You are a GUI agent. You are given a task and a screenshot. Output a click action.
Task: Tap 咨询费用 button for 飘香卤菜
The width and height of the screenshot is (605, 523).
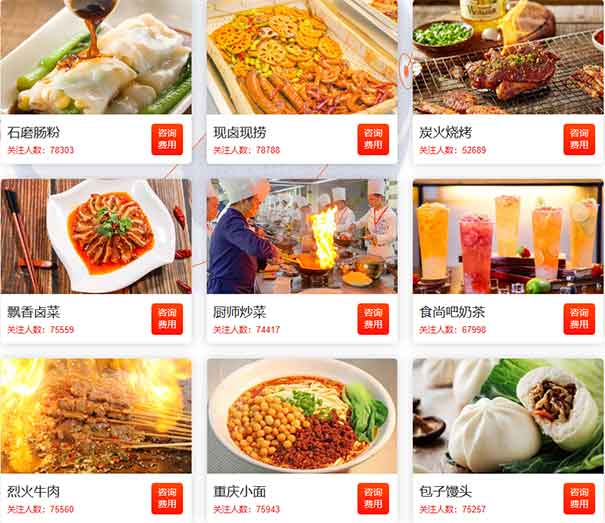click(x=167, y=318)
